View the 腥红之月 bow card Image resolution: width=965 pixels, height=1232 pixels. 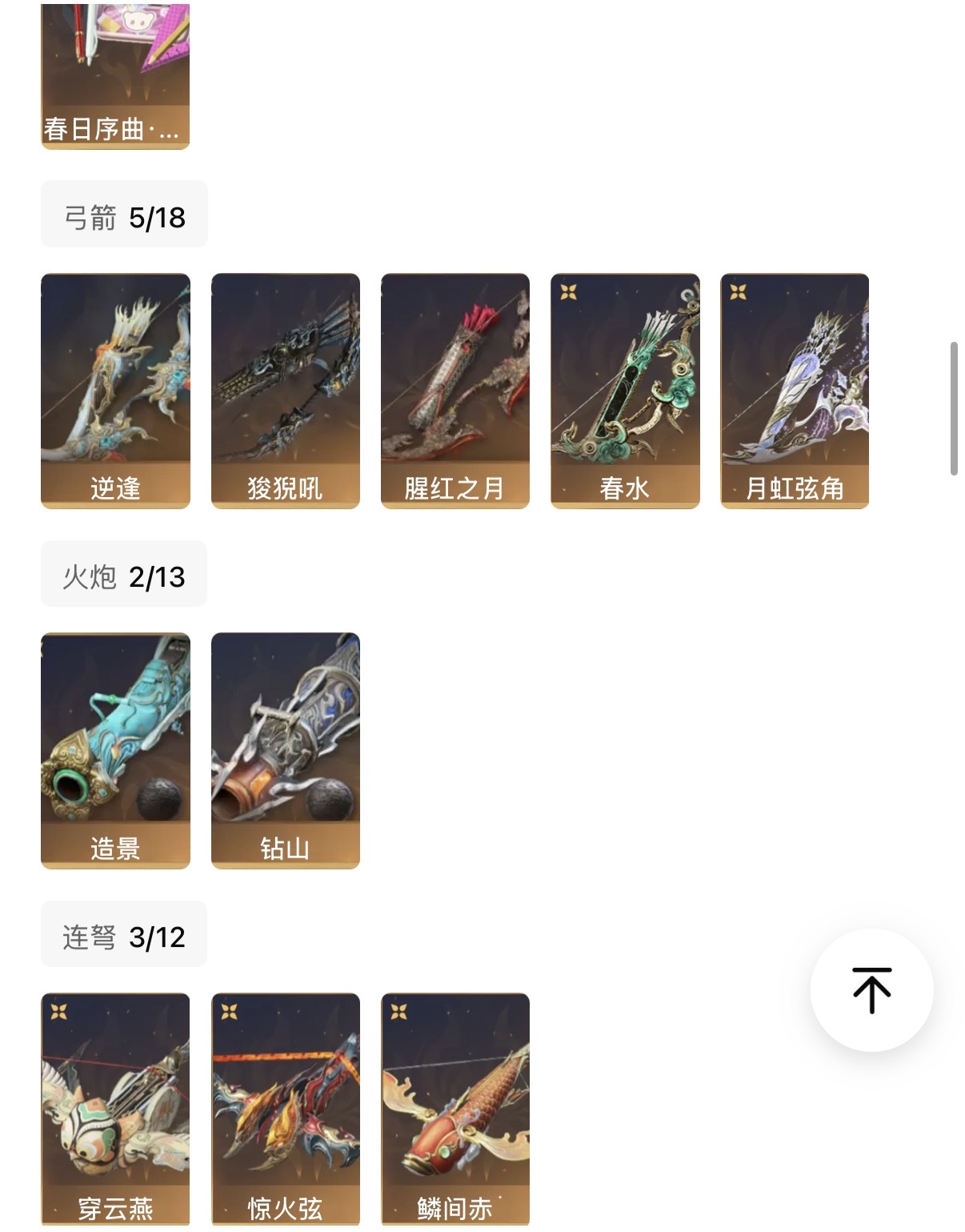(455, 391)
